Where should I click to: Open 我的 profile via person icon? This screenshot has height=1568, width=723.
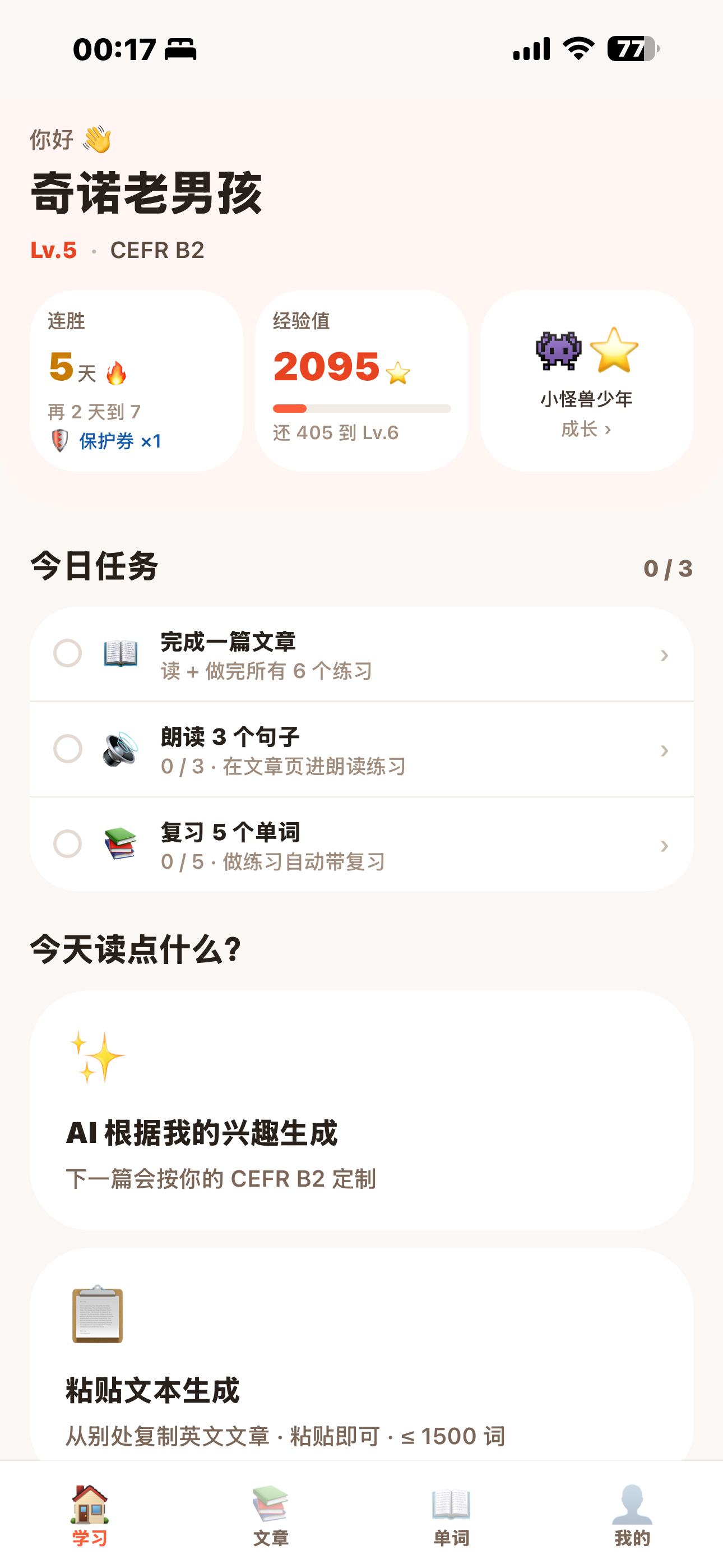632,1504
